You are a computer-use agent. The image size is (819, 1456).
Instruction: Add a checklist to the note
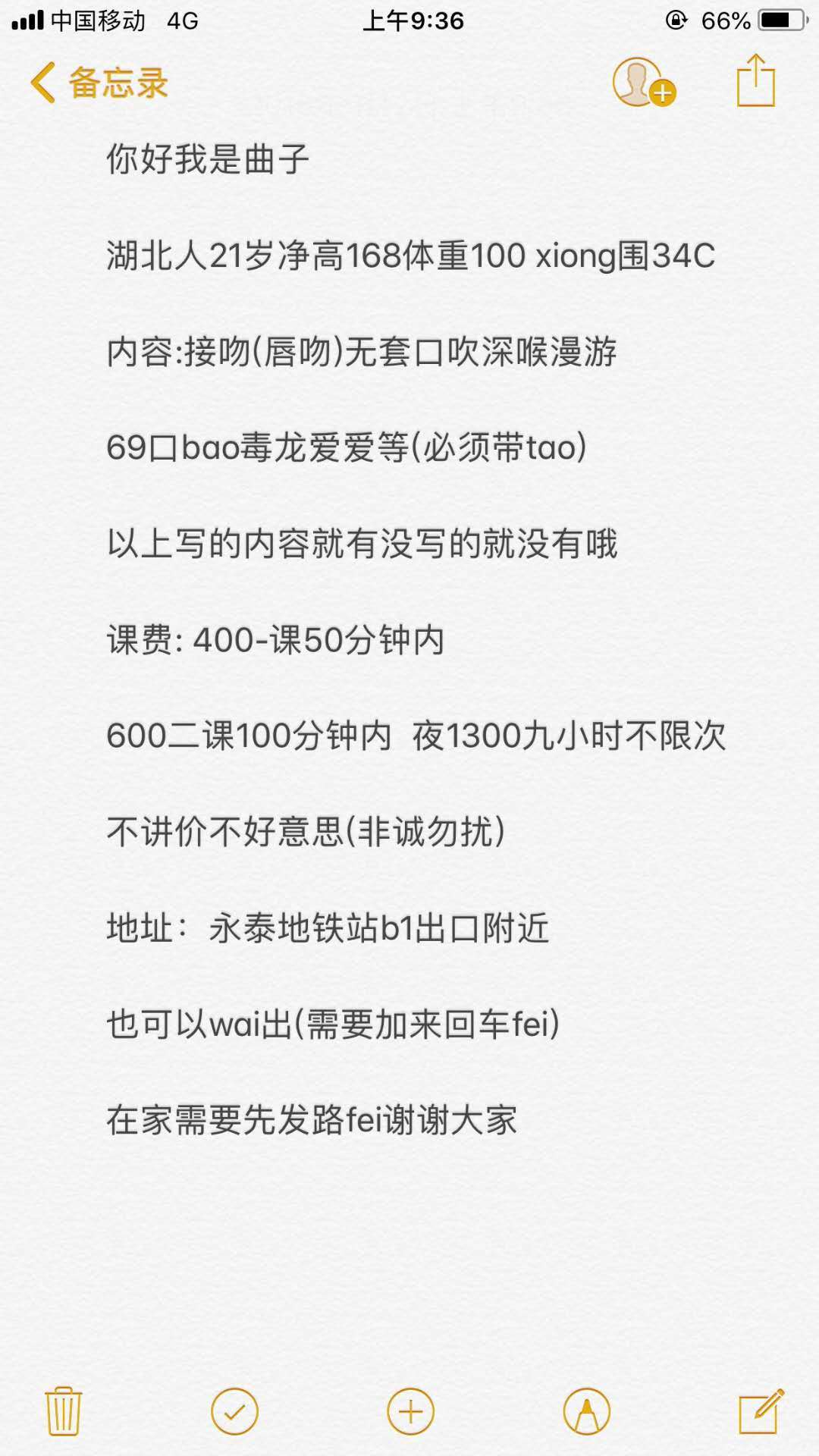pos(234,1411)
